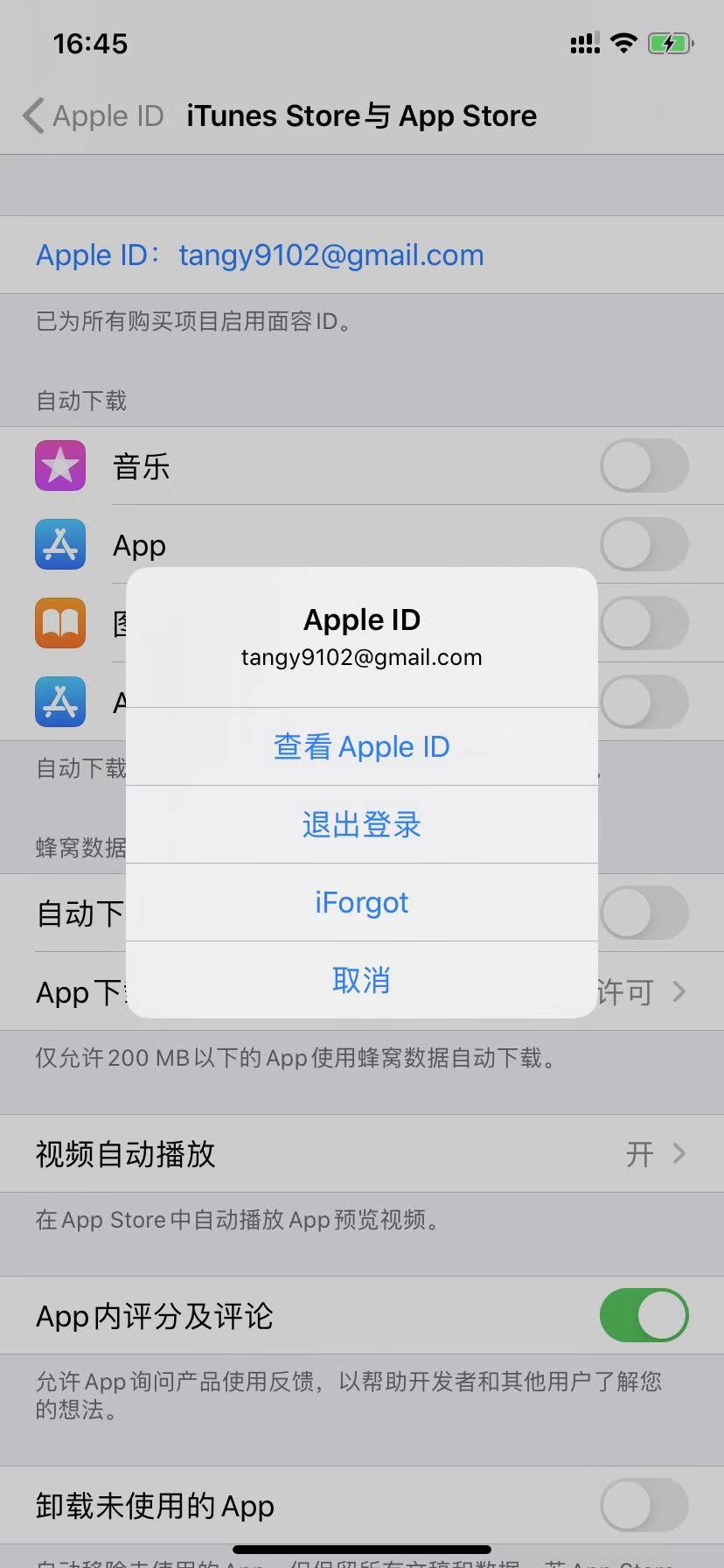
Task: Dismiss the dialog with 取消
Action: pos(361,980)
